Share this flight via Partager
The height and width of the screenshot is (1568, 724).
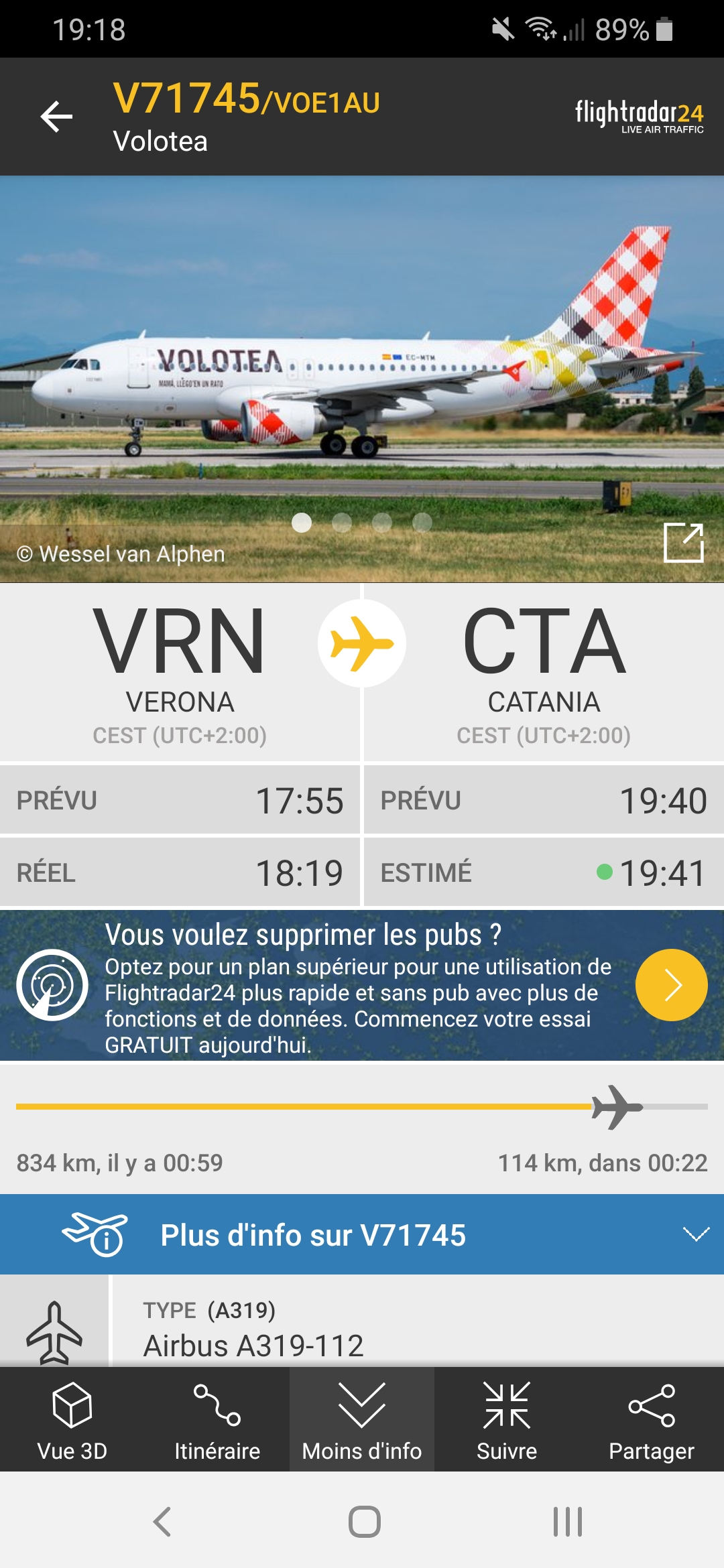[x=652, y=1419]
